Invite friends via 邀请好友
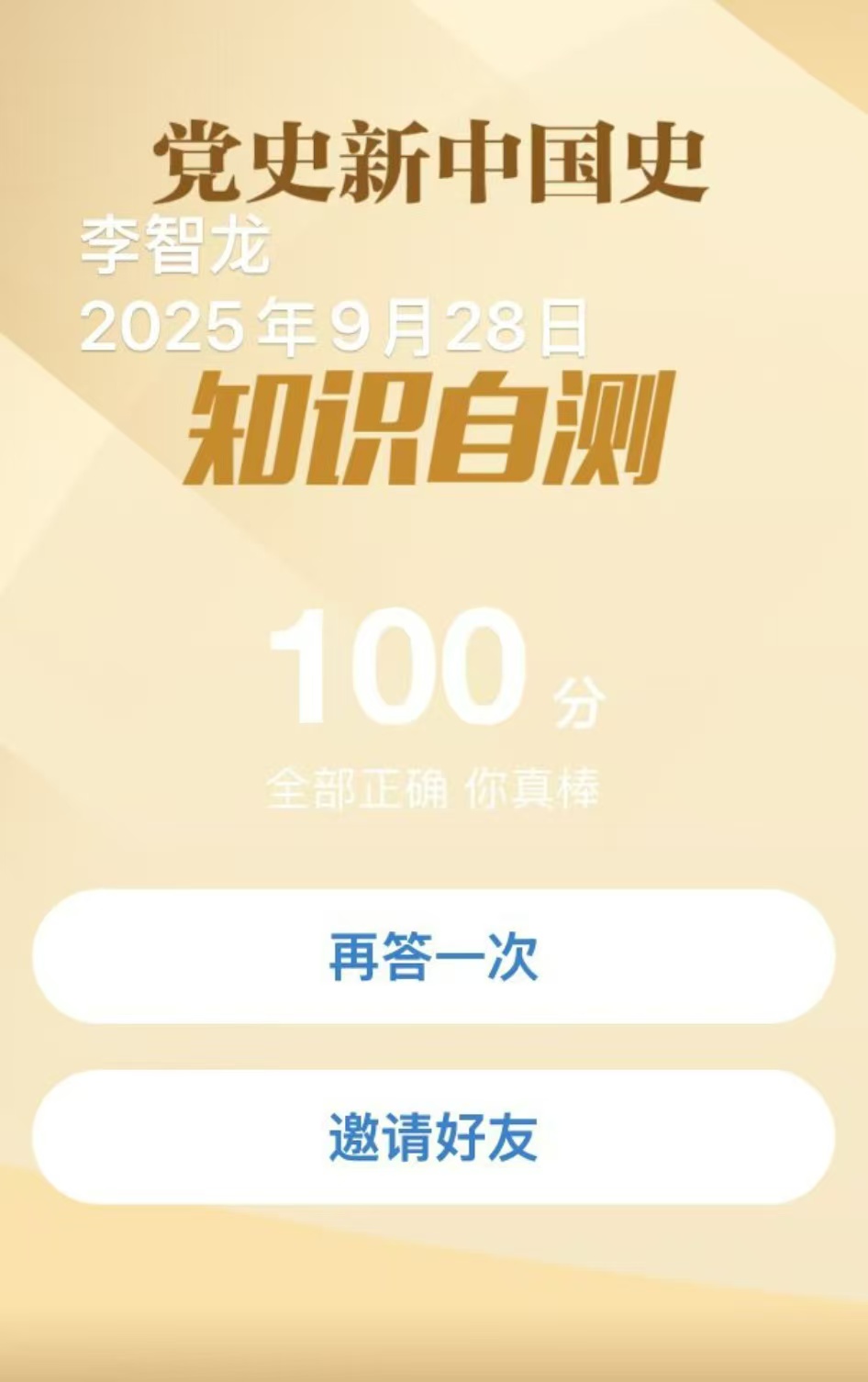This screenshot has width=868, height=1382. point(433,1136)
